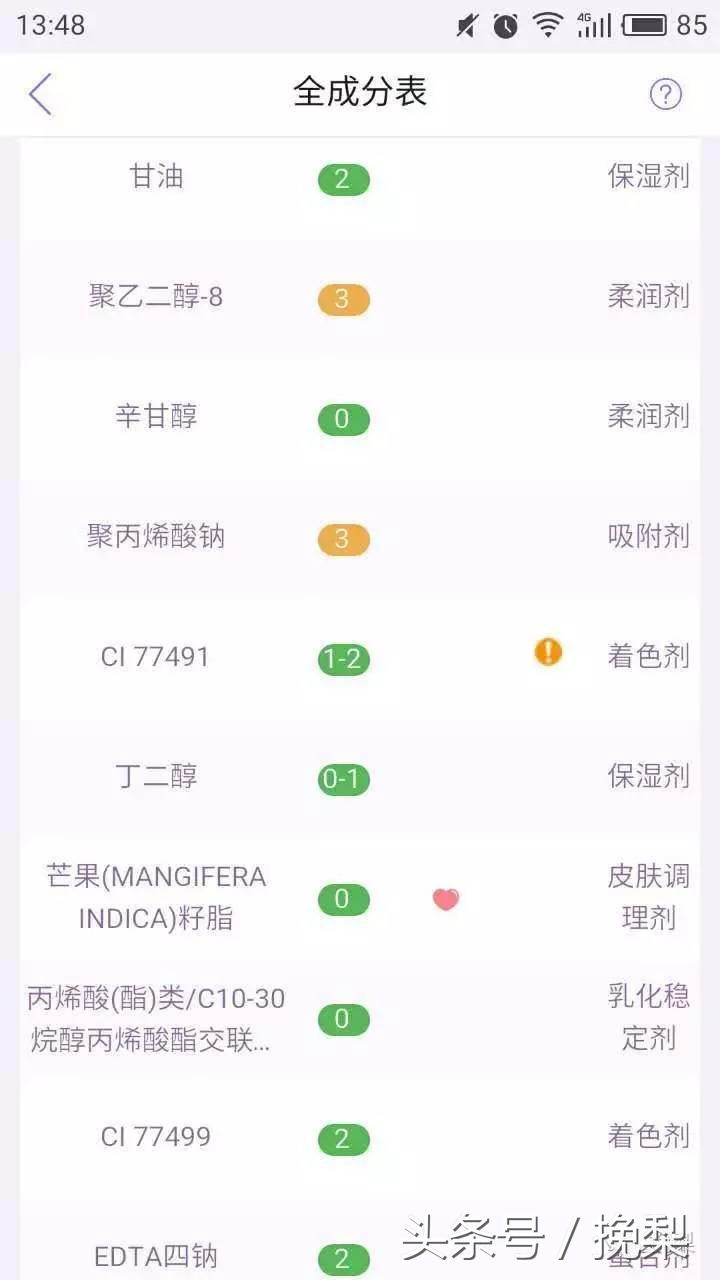This screenshot has height=1280, width=720.
Task: Open the 聚乙二醇-8 ingredient row
Action: coord(360,298)
